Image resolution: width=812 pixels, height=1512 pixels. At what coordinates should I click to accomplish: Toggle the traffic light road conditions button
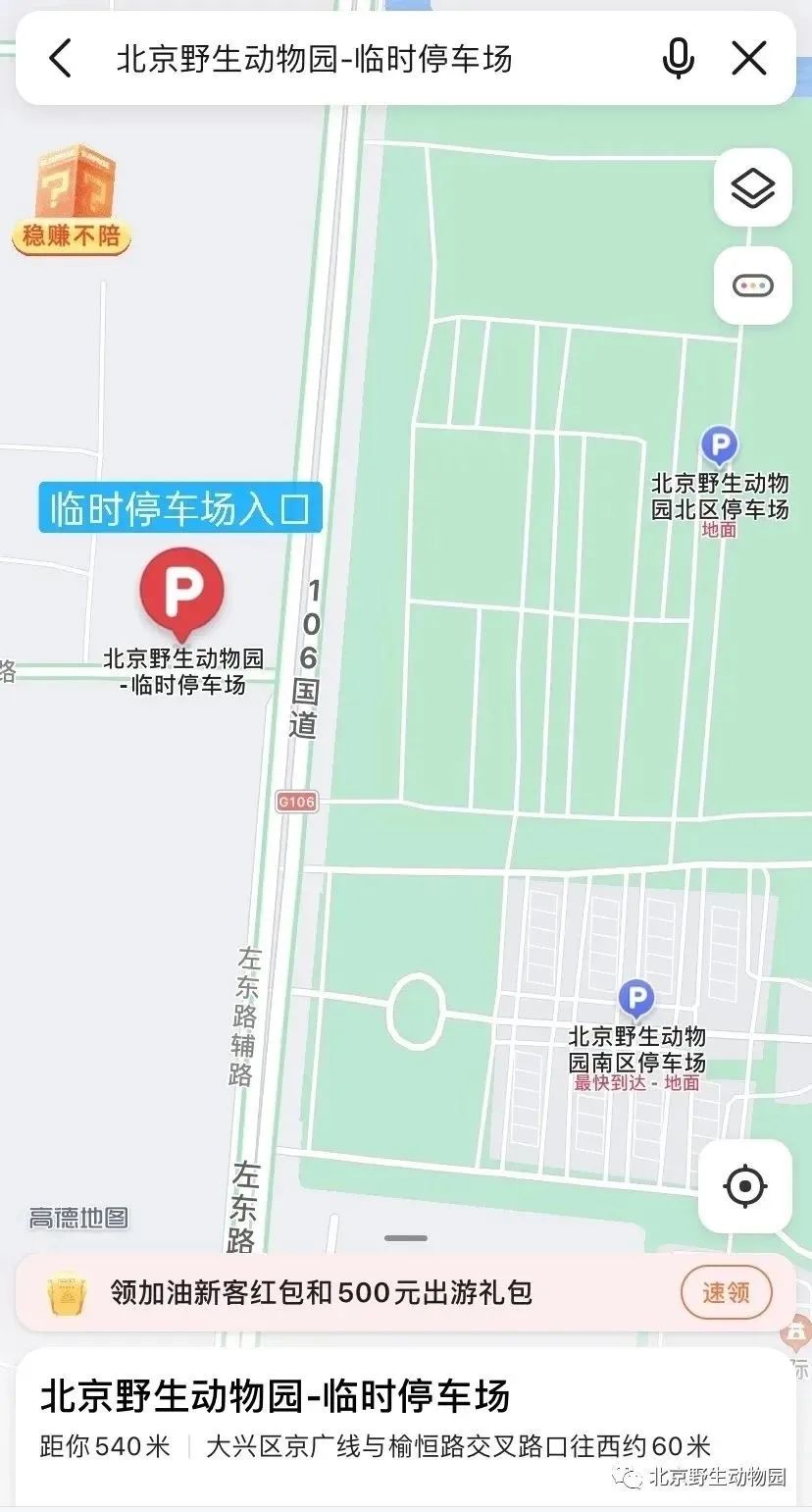point(752,286)
